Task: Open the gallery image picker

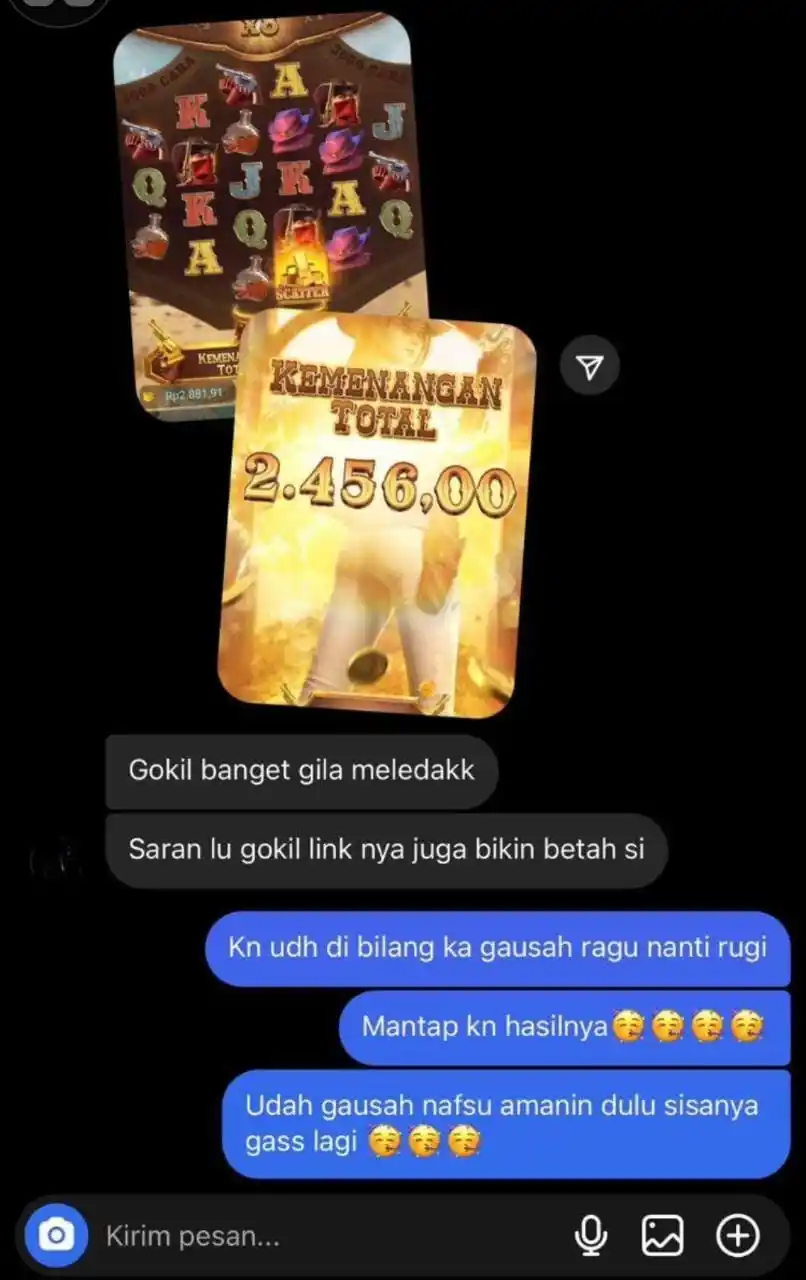Action: click(x=663, y=1237)
